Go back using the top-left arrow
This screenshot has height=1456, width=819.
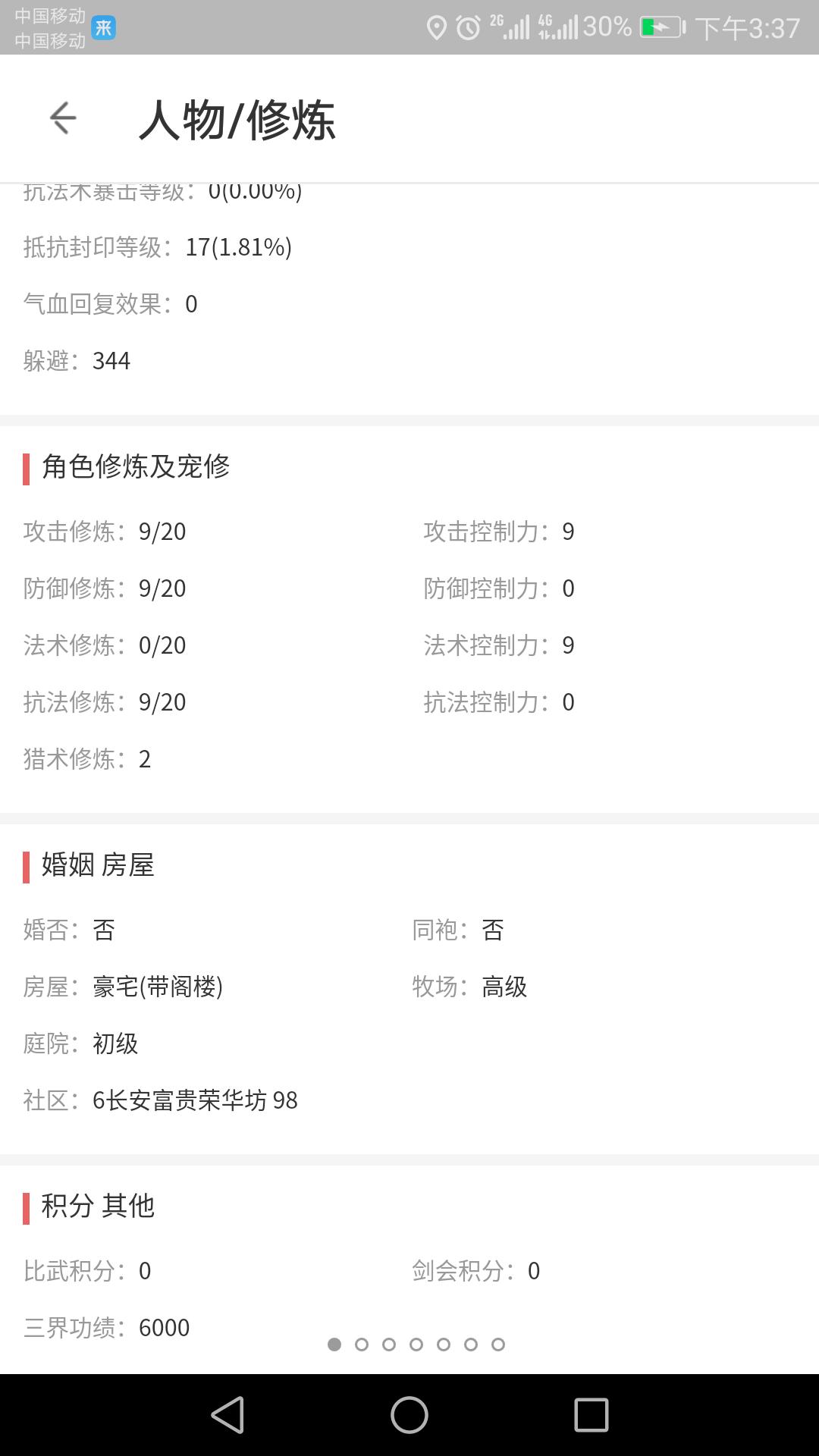coord(63,118)
